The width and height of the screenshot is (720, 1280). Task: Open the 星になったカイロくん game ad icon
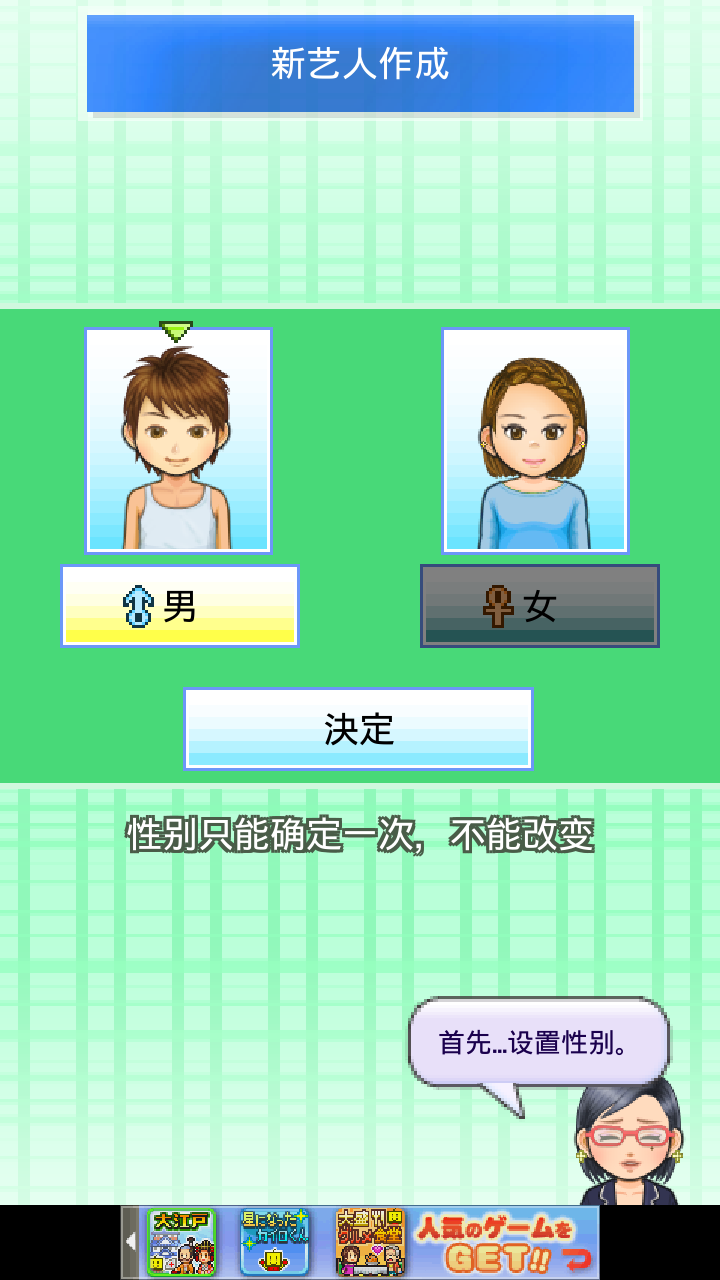point(272,1243)
